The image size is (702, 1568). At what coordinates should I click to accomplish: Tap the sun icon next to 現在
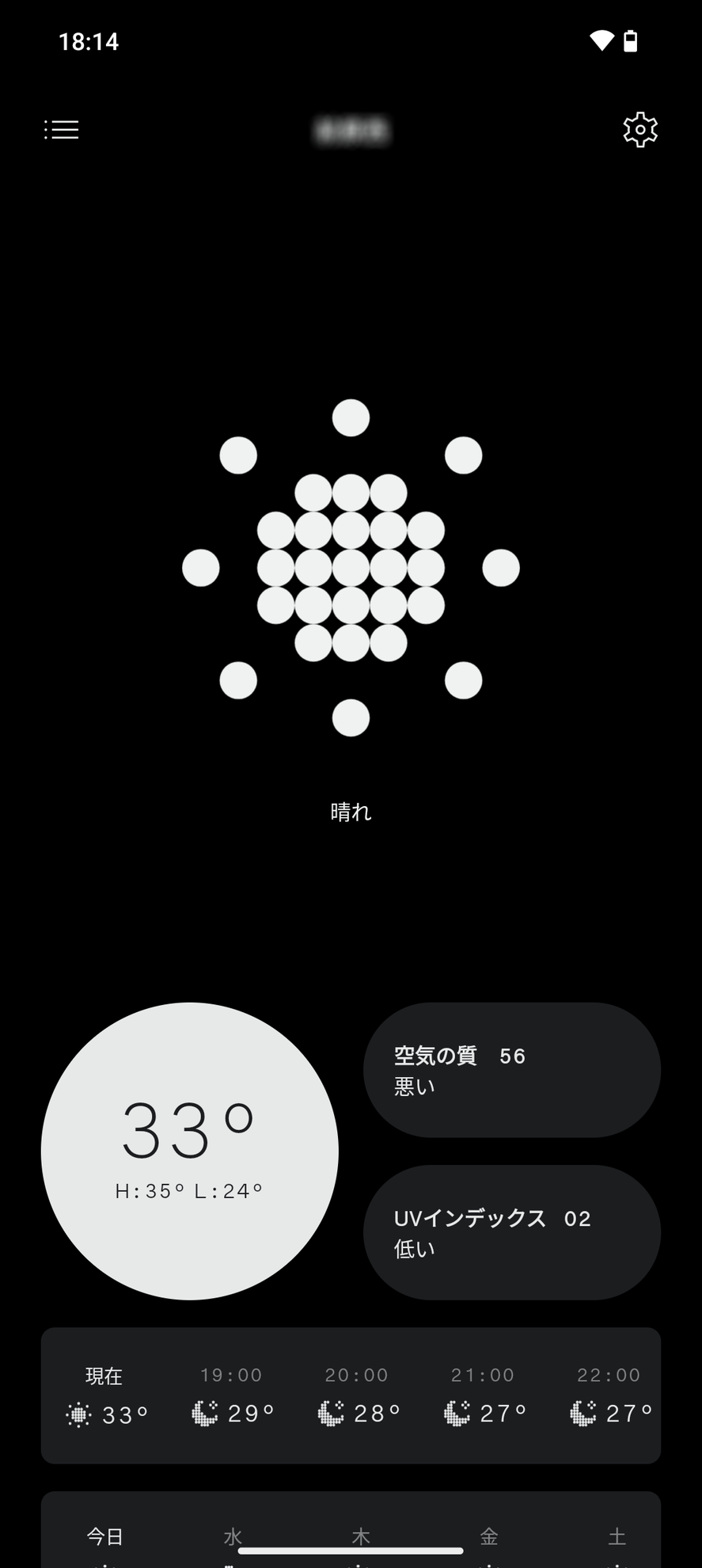click(78, 1414)
